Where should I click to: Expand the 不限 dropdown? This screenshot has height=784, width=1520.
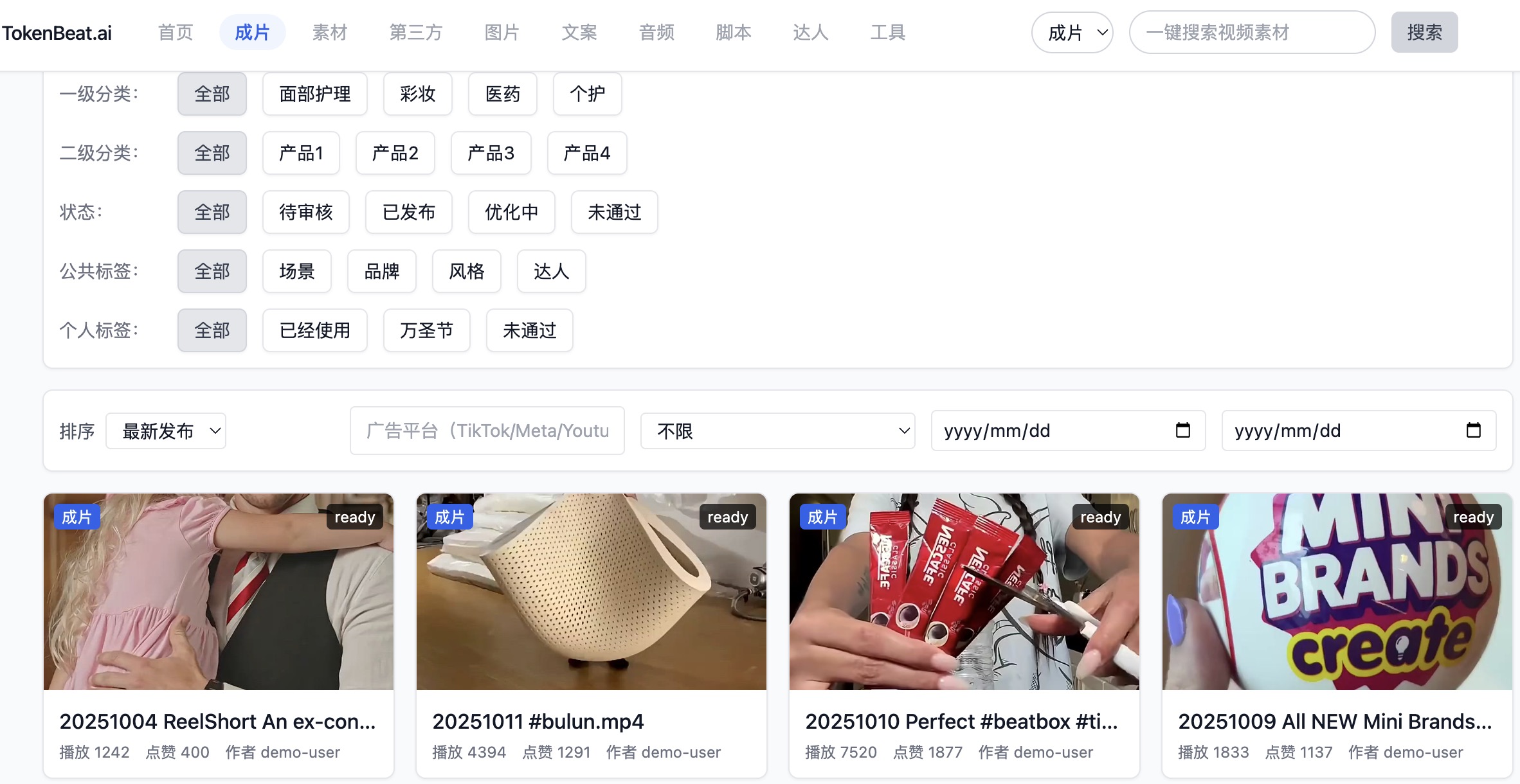777,431
